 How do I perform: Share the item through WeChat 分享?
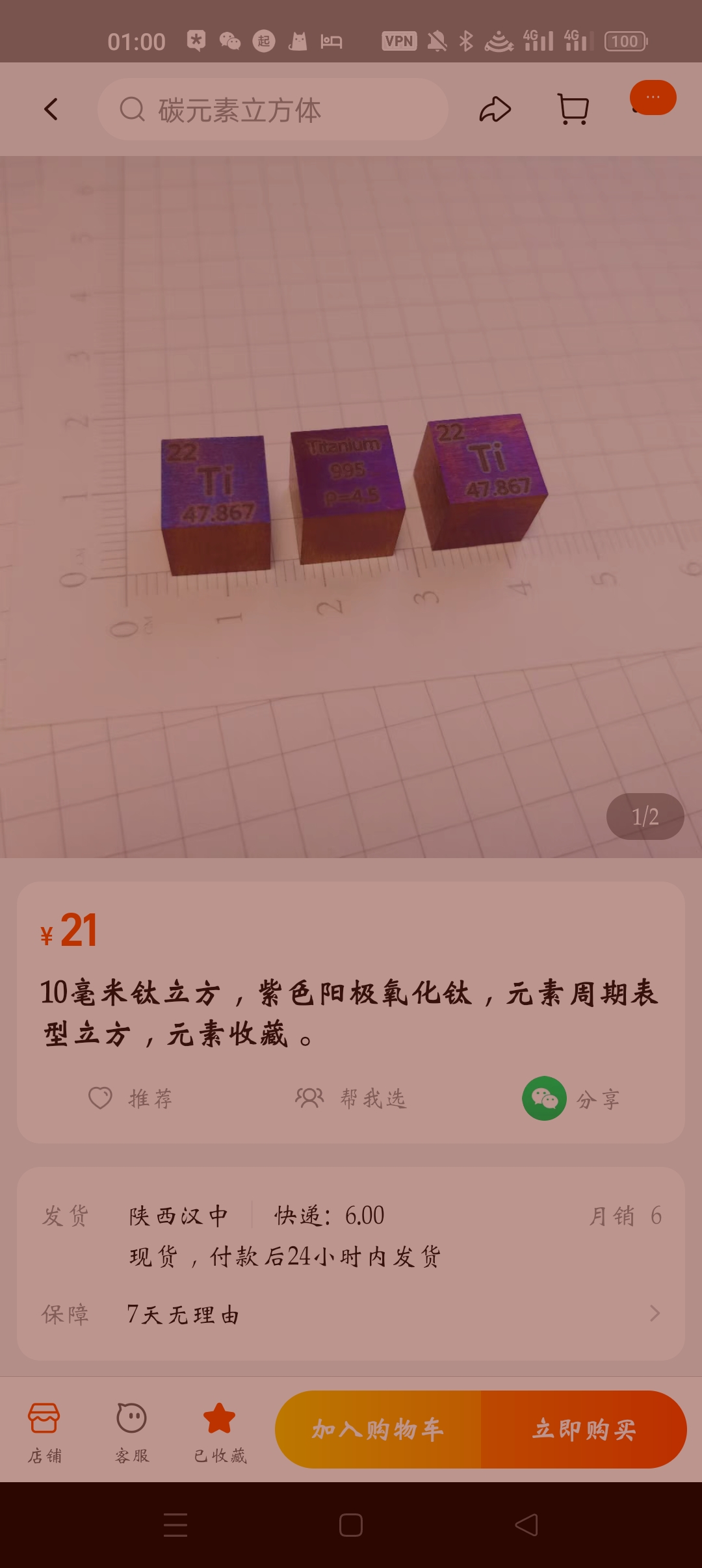coord(572,1098)
